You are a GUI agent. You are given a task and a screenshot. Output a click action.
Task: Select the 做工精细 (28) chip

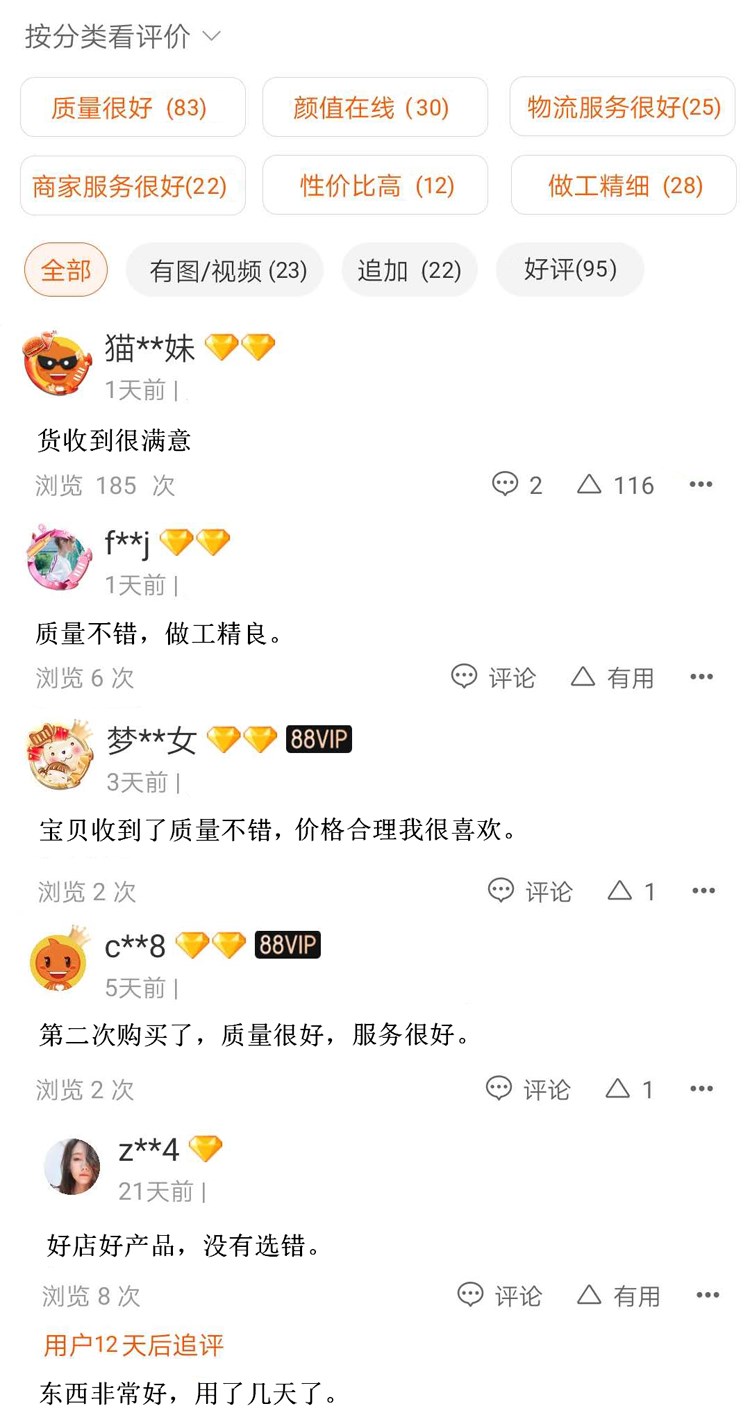623,185
